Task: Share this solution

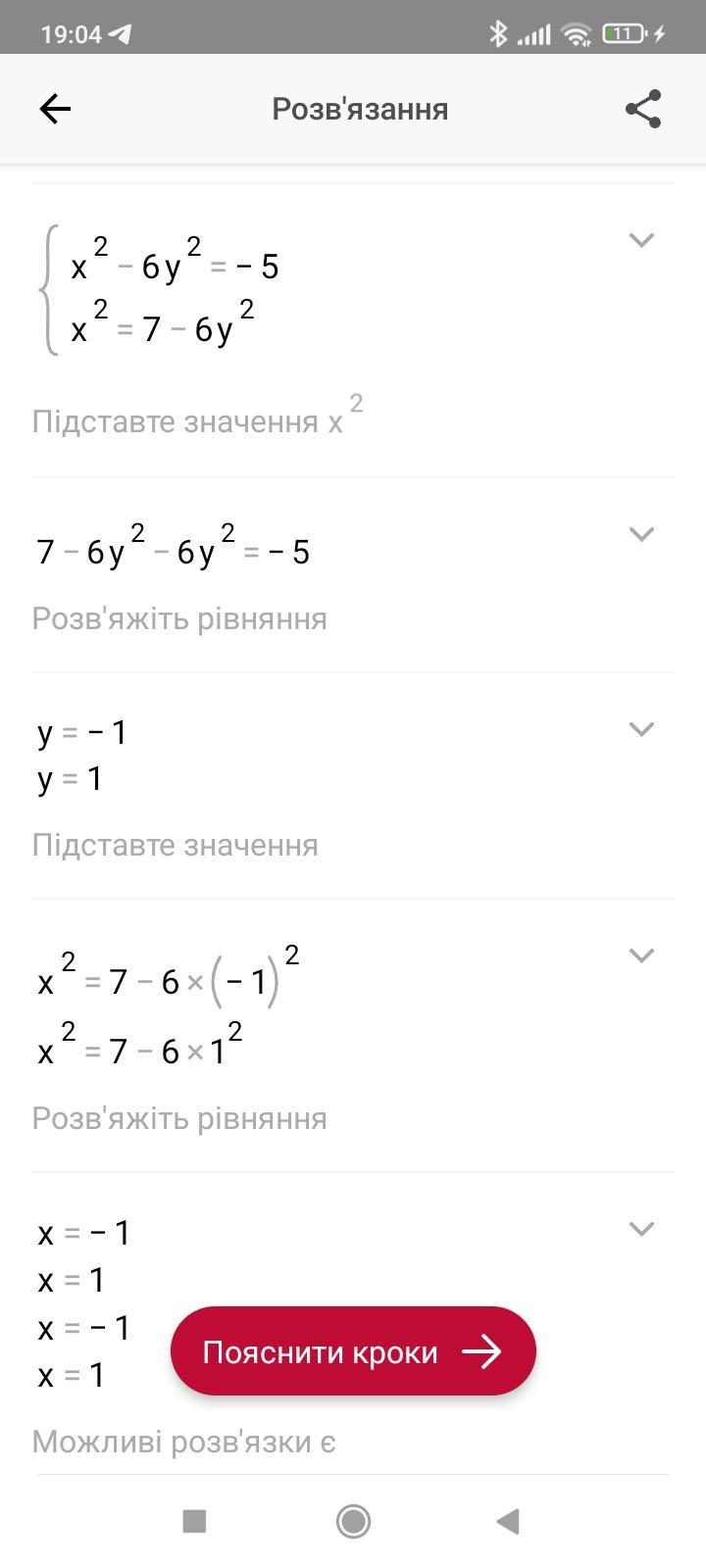Action: tap(643, 109)
